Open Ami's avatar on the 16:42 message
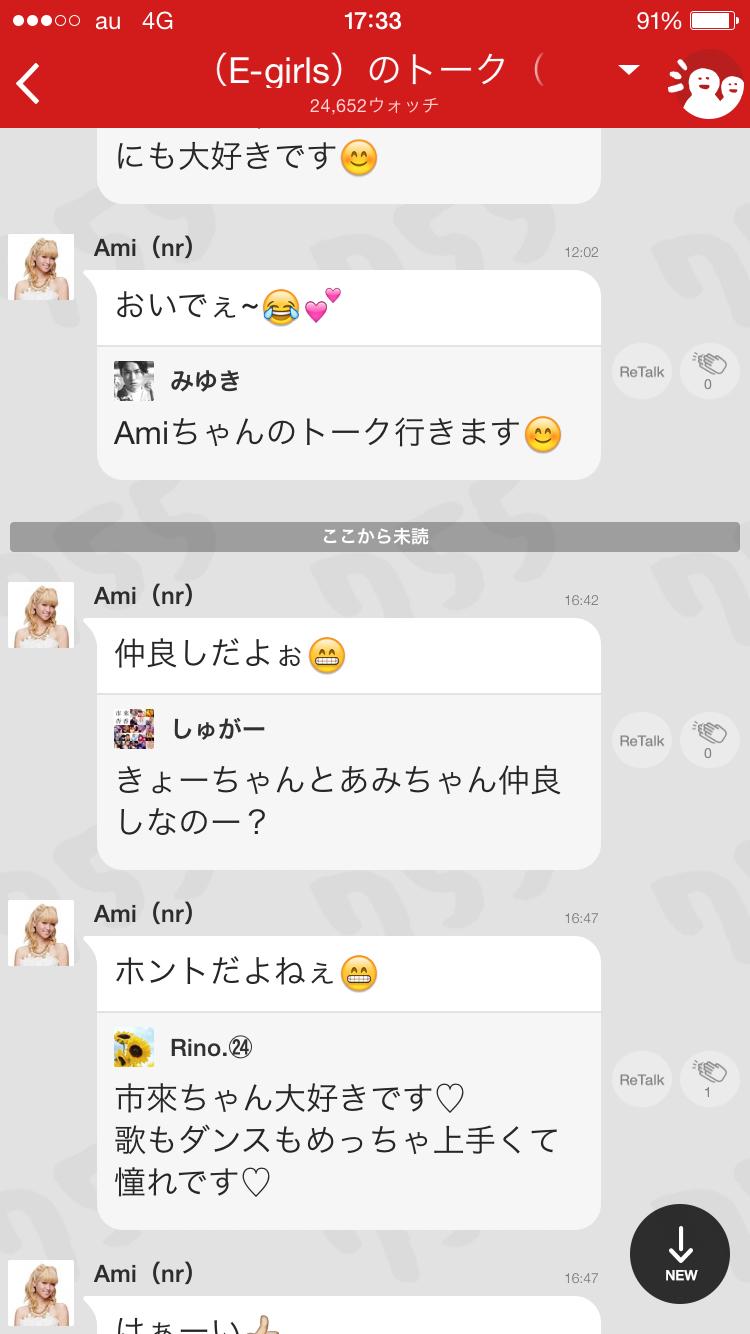Screen dimensions: 750x1334 [41, 615]
